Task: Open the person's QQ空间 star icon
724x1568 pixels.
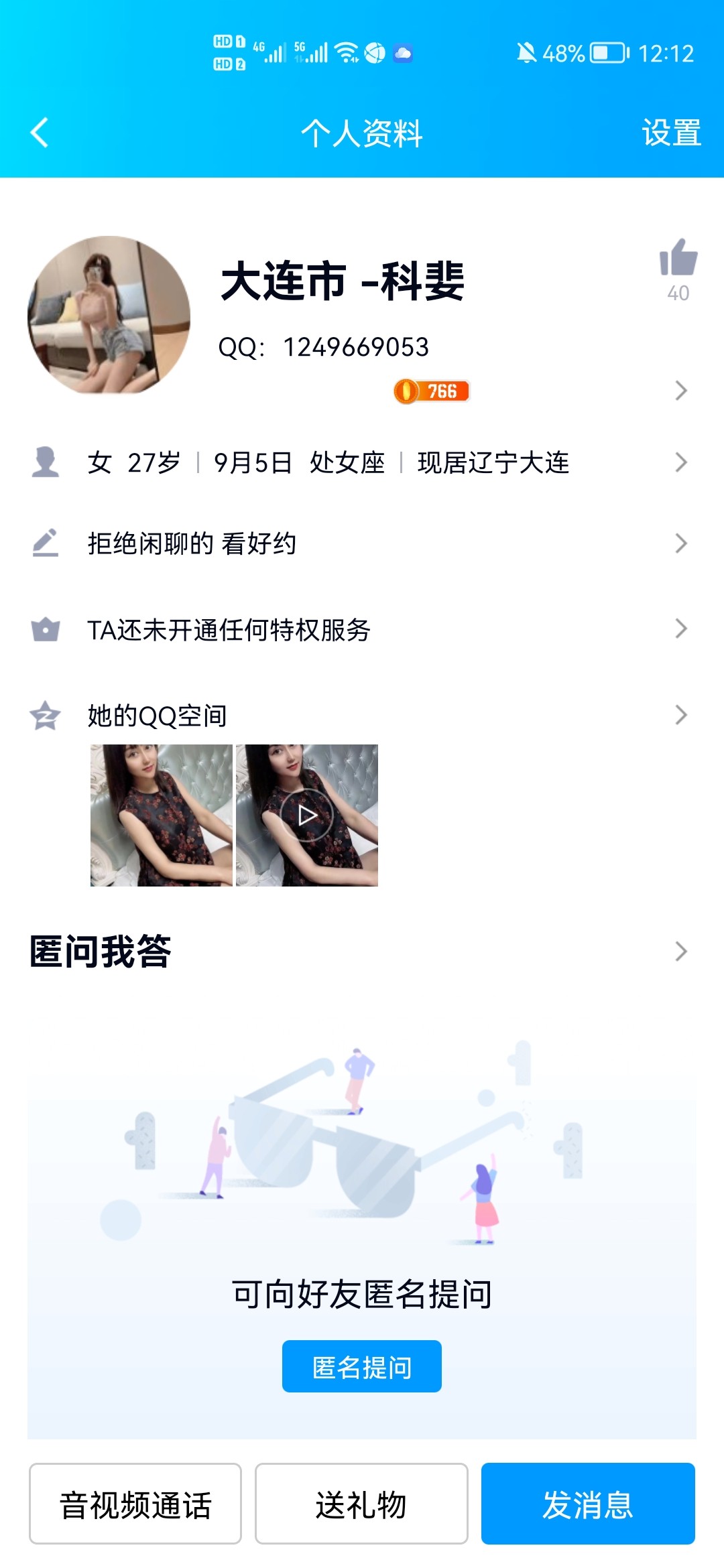Action: click(44, 716)
